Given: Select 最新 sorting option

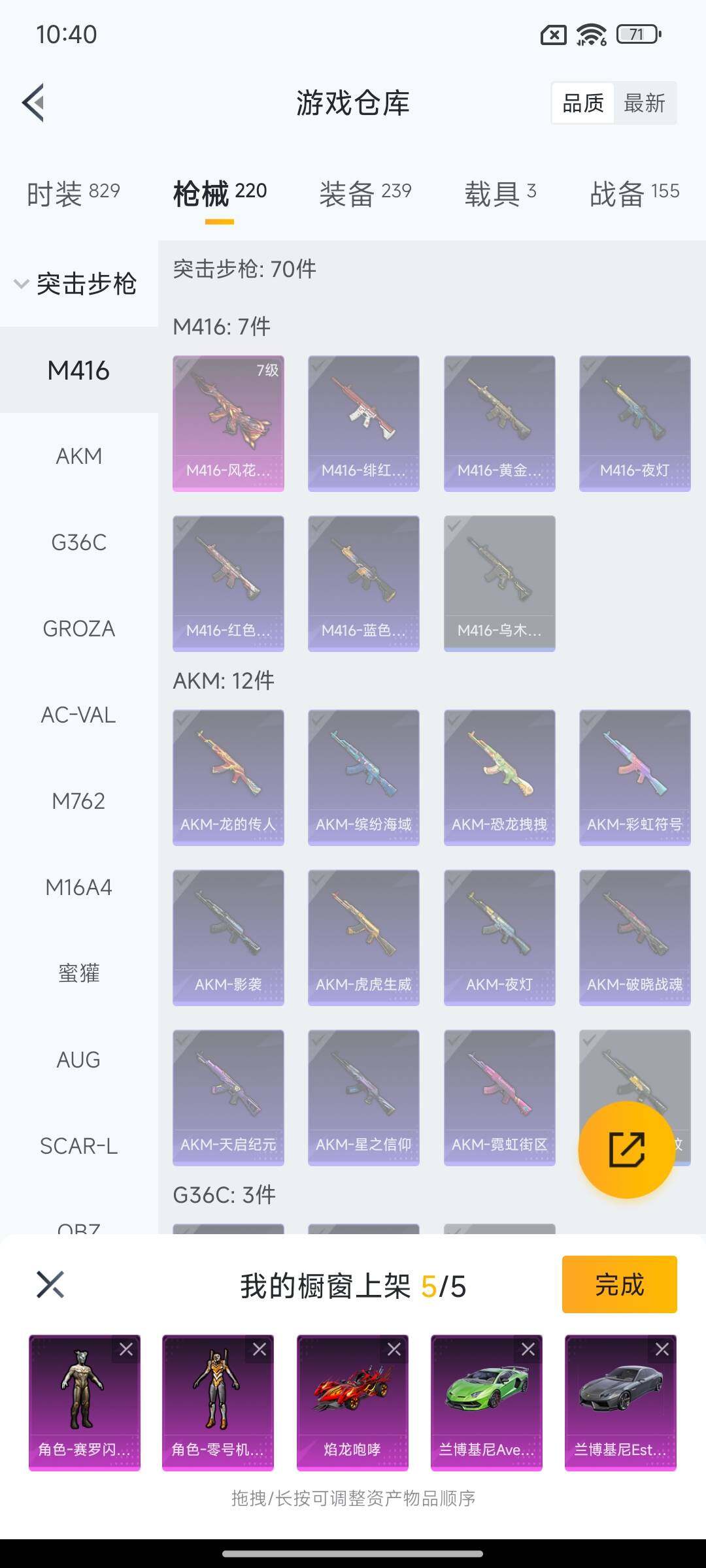Looking at the screenshot, I should pyautogui.click(x=645, y=103).
